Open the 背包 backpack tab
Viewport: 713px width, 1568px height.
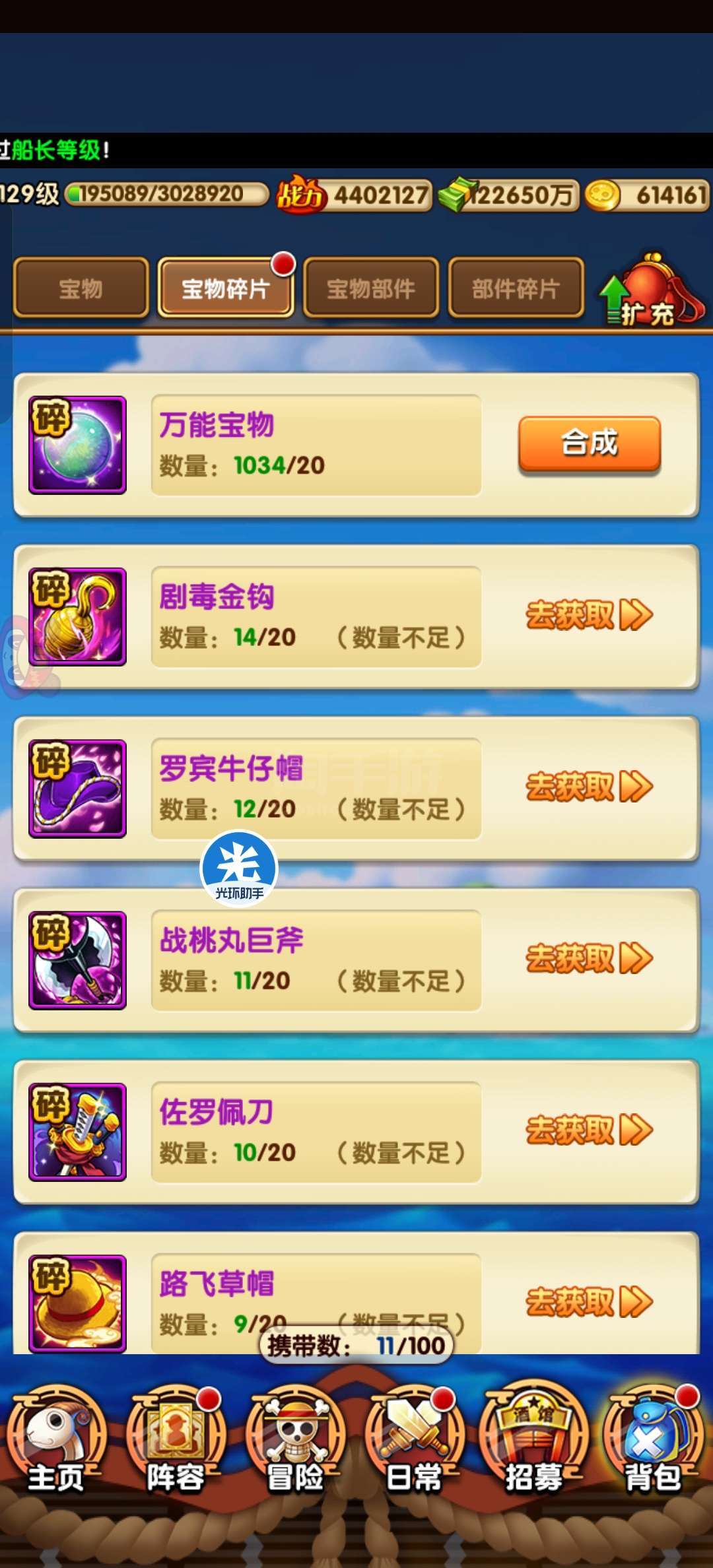point(653,1441)
